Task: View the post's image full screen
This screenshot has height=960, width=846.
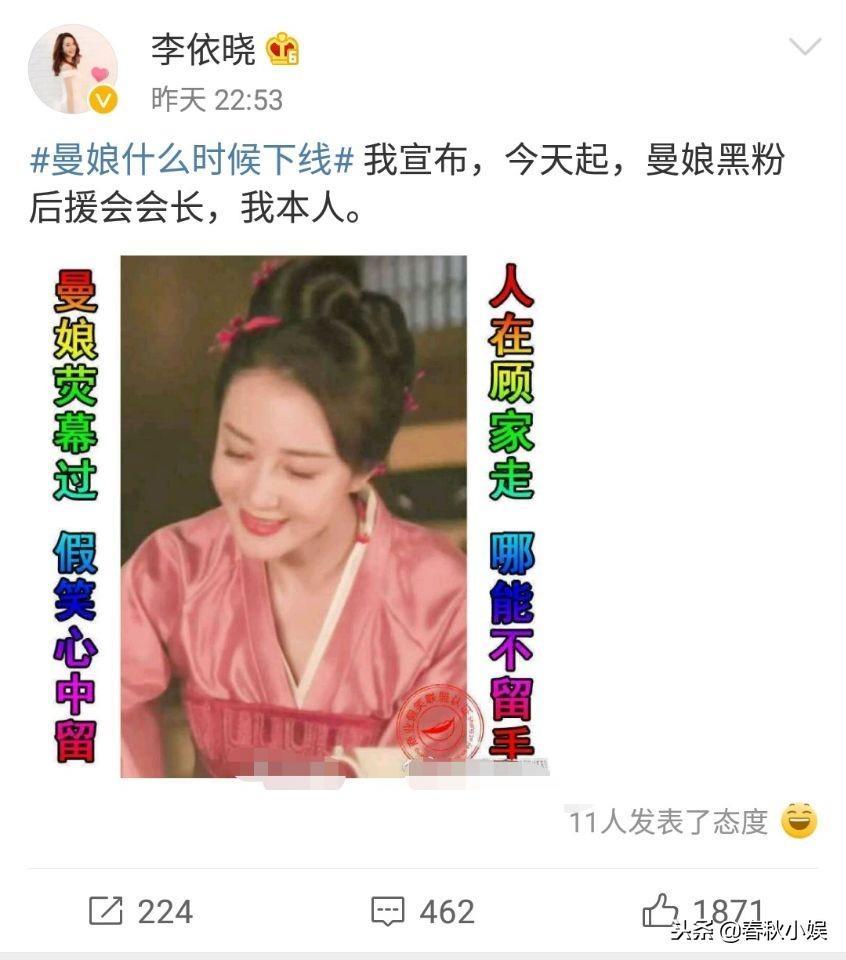Action: pos(293,516)
